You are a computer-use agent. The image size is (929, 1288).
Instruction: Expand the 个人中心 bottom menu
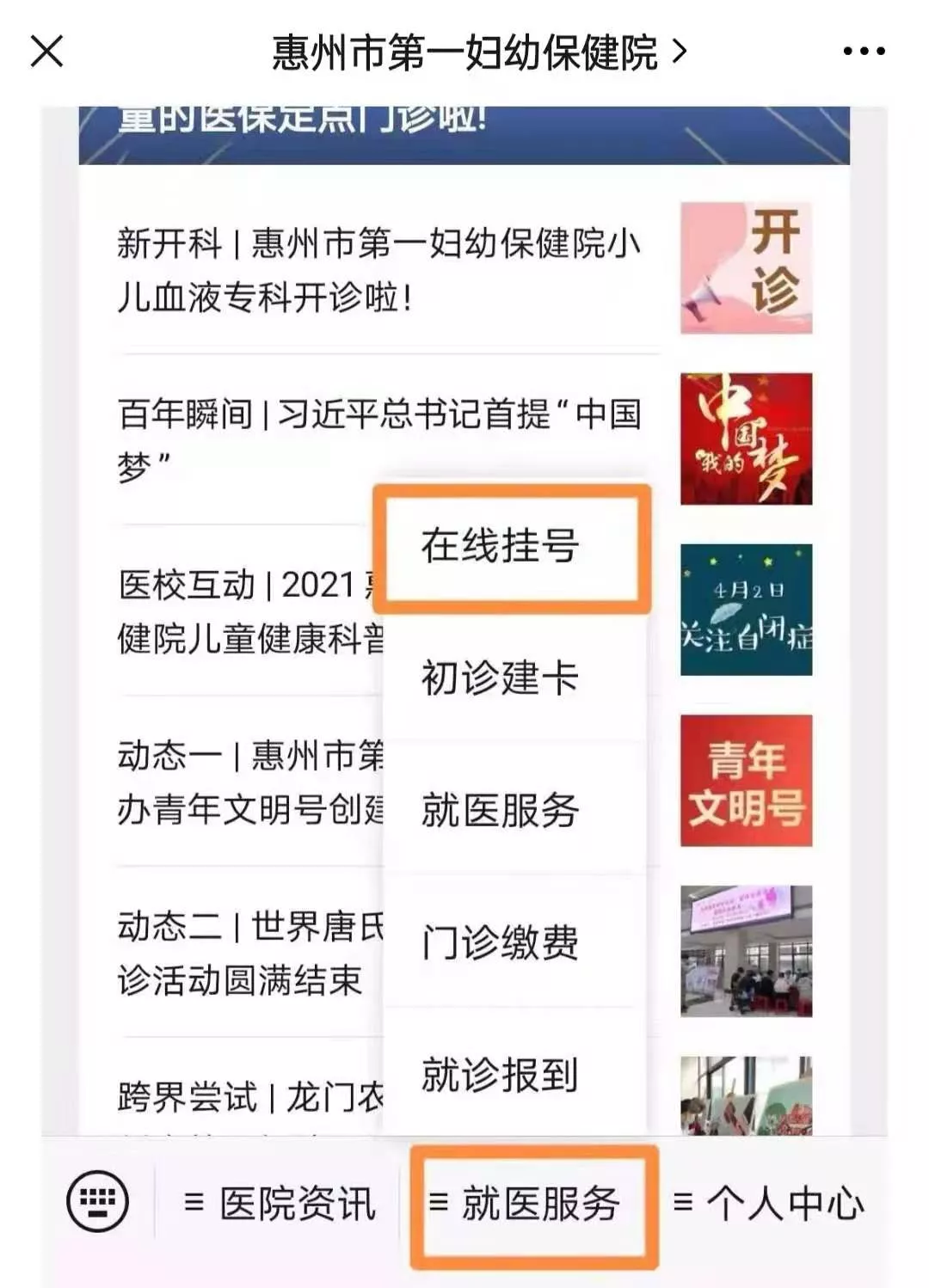770,1203
